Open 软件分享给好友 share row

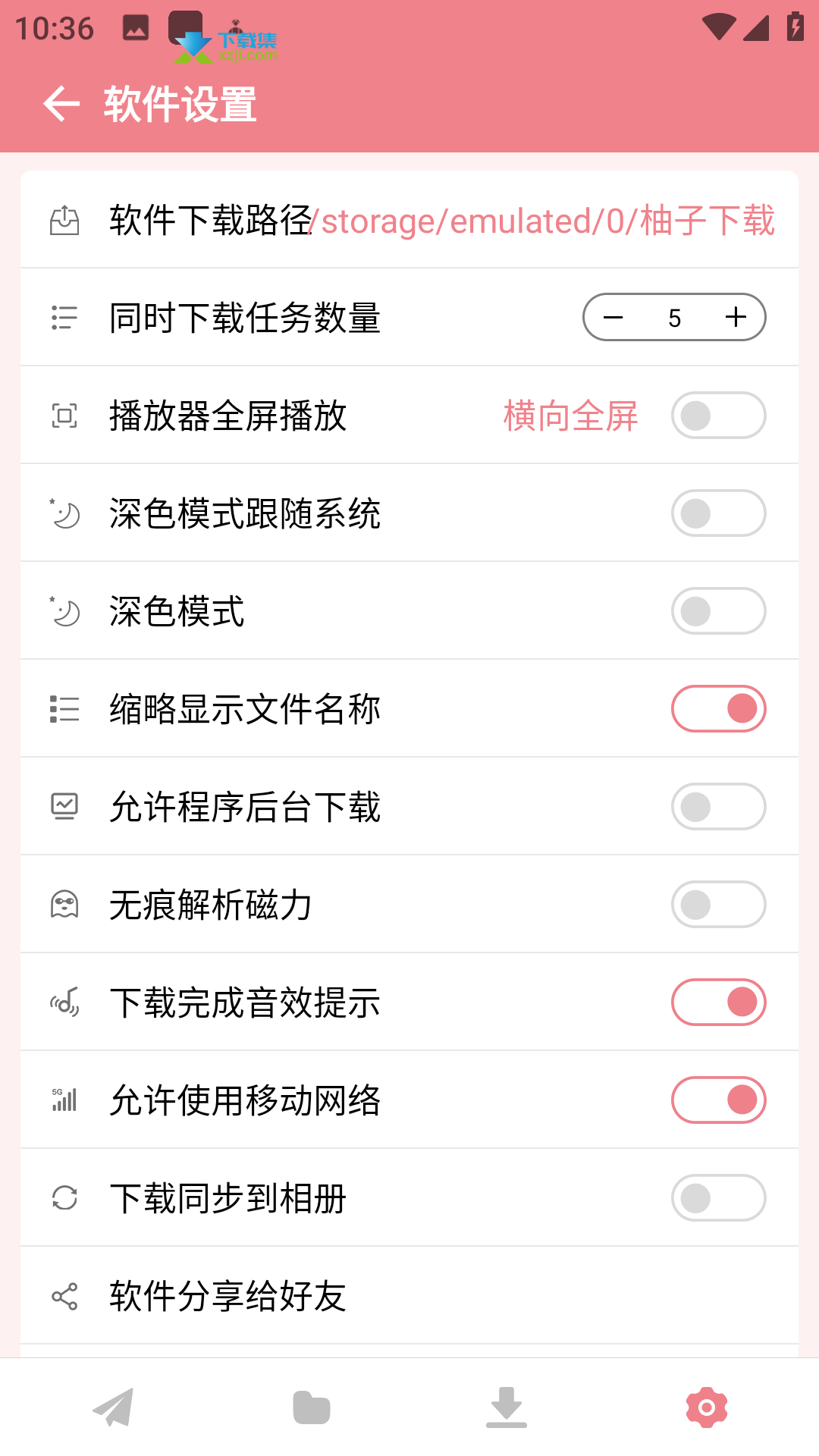(409, 1296)
